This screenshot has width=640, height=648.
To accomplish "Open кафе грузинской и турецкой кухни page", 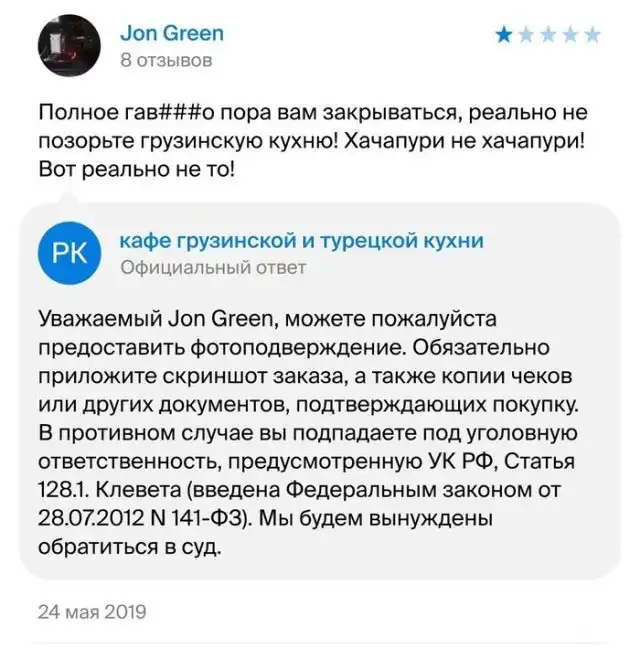I will (300, 240).
